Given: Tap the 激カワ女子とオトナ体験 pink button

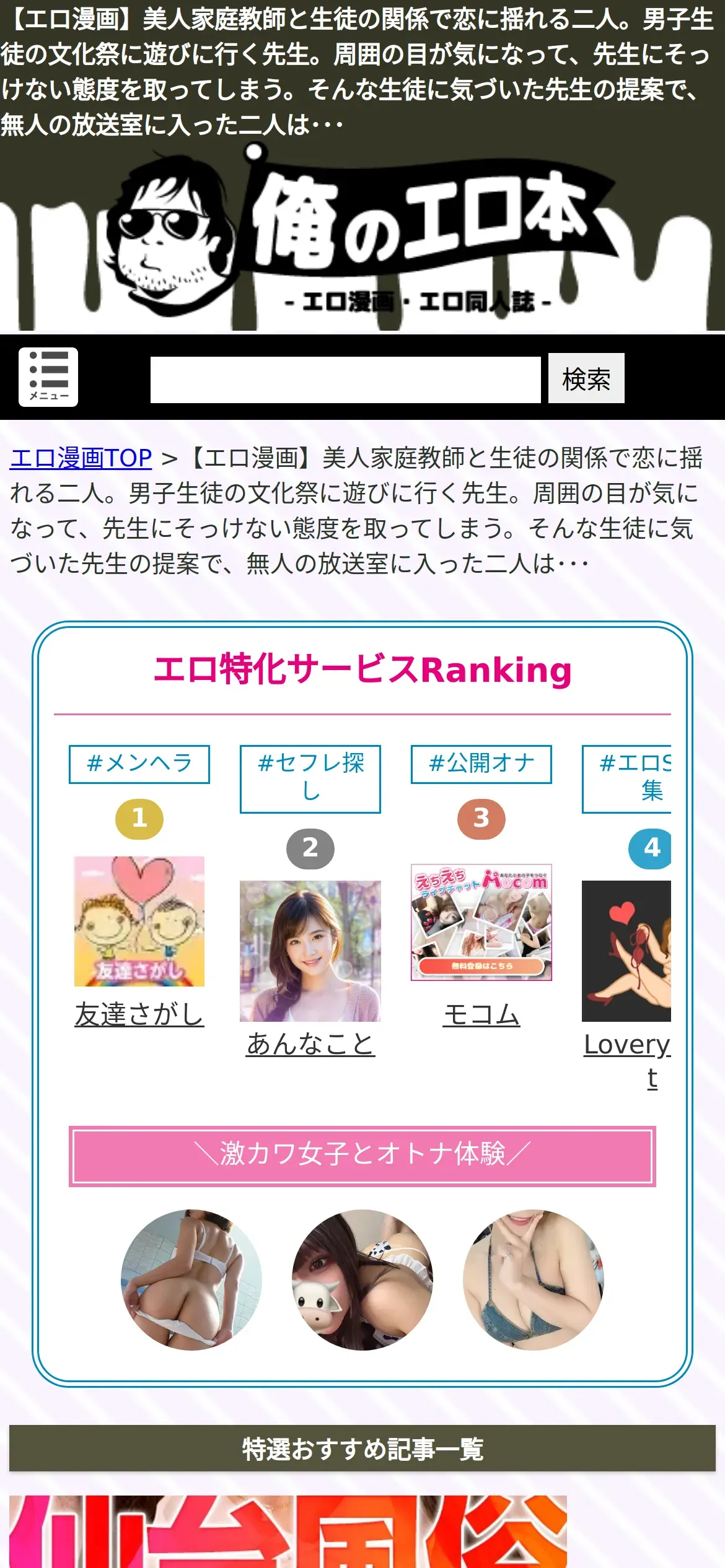Looking at the screenshot, I should [362, 1156].
